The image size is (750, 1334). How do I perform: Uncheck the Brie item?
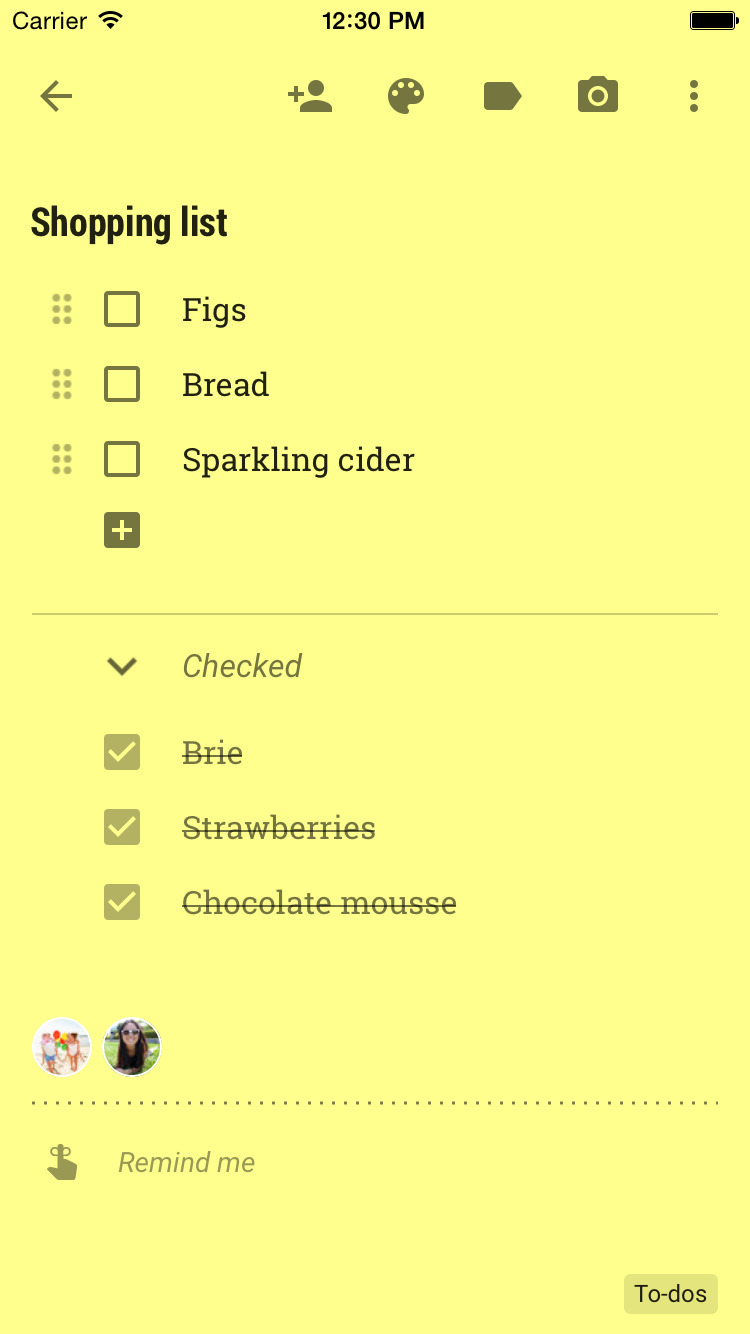coord(122,752)
